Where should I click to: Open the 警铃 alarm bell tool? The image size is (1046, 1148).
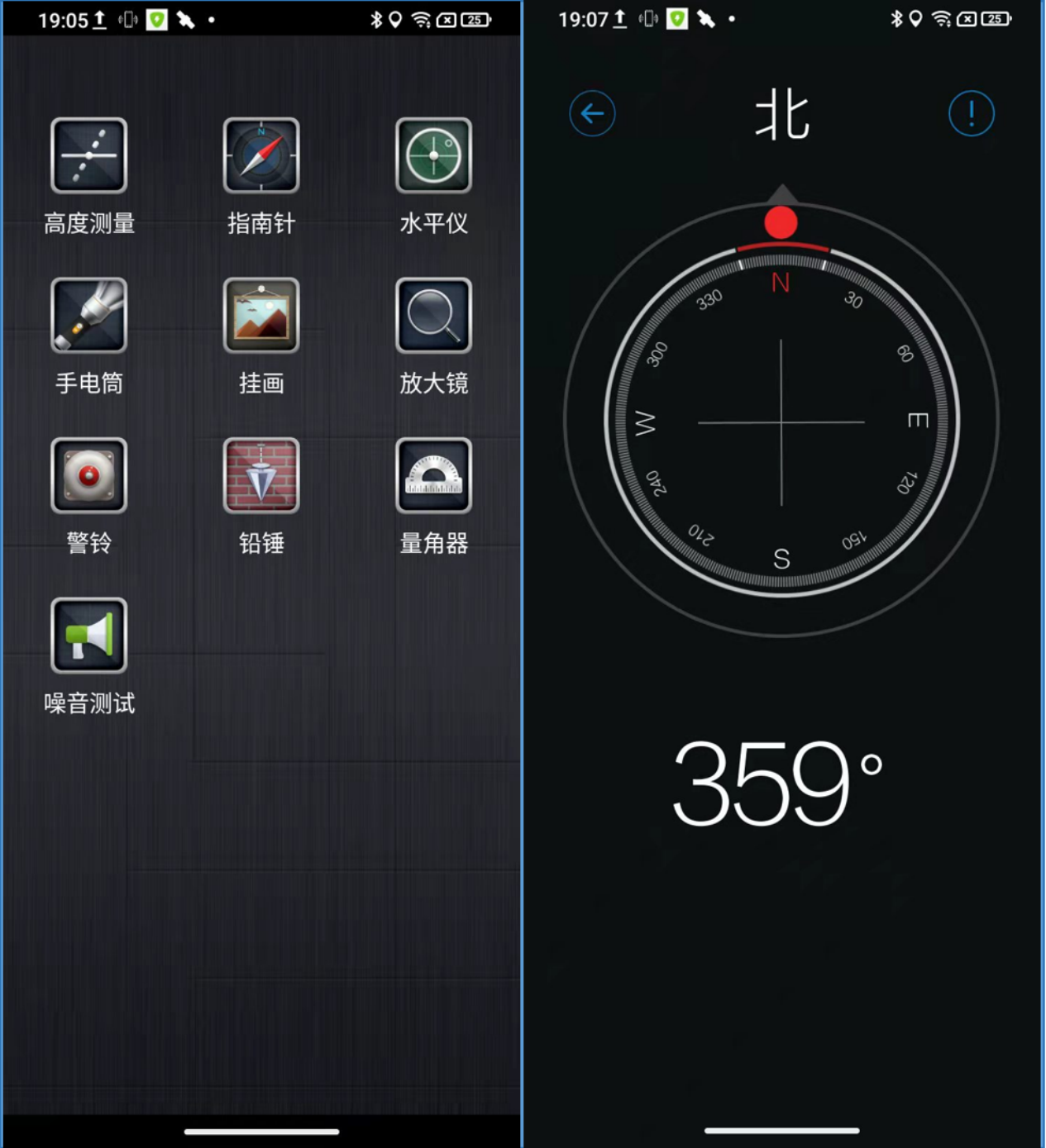88,476
